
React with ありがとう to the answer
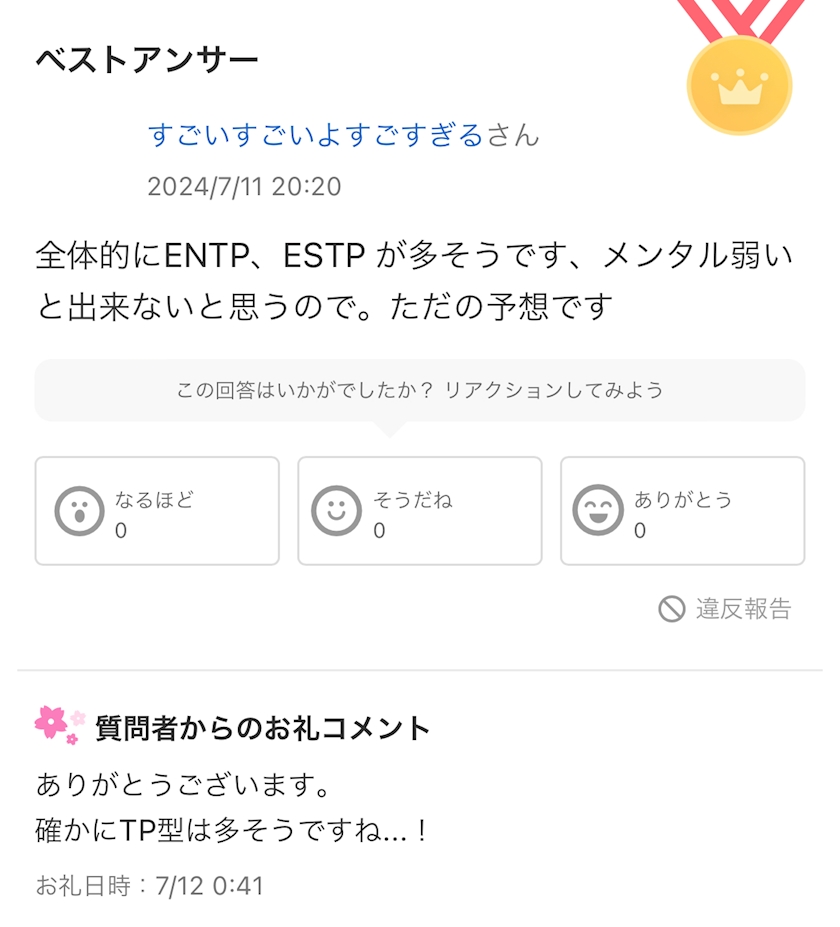pos(682,511)
